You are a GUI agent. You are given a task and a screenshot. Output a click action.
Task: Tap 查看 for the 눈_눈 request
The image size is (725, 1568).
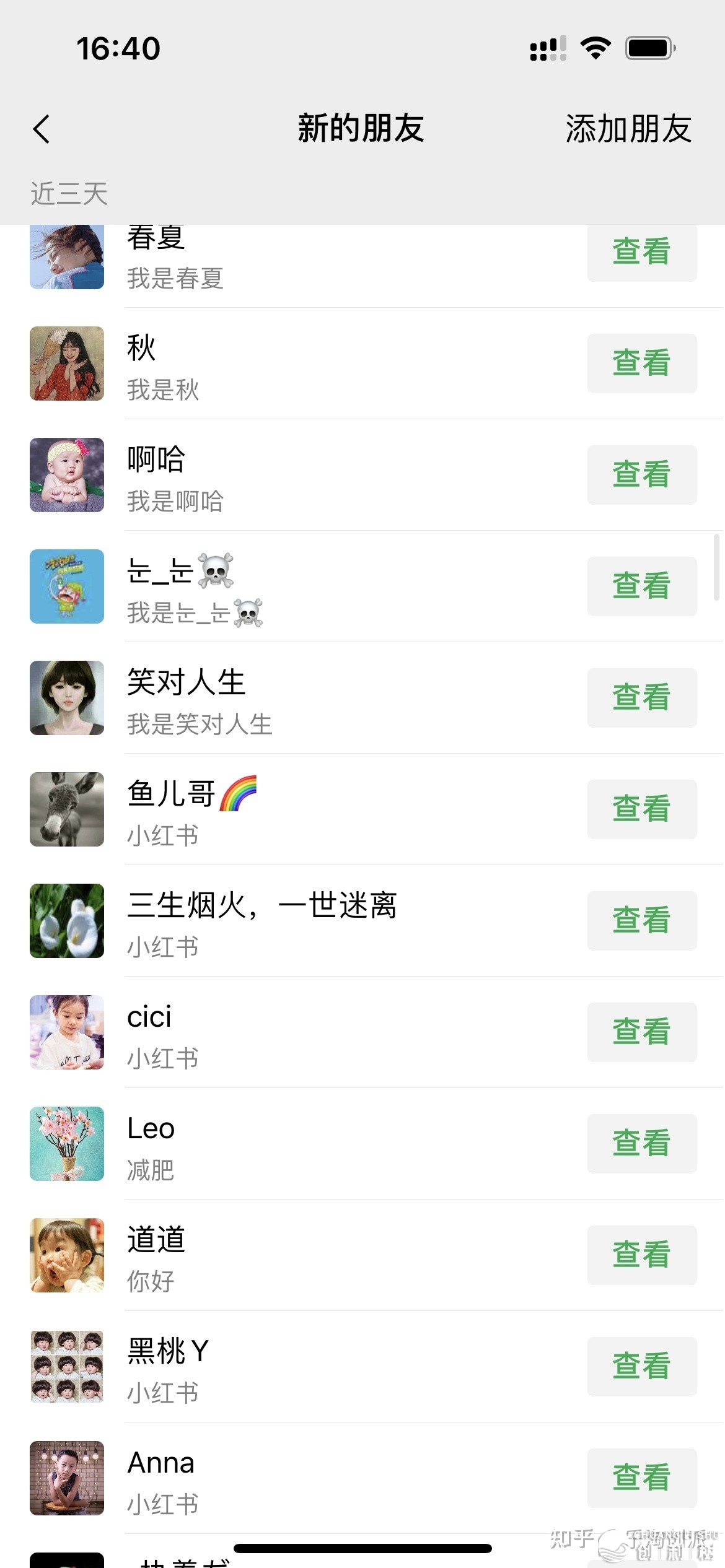[641, 586]
